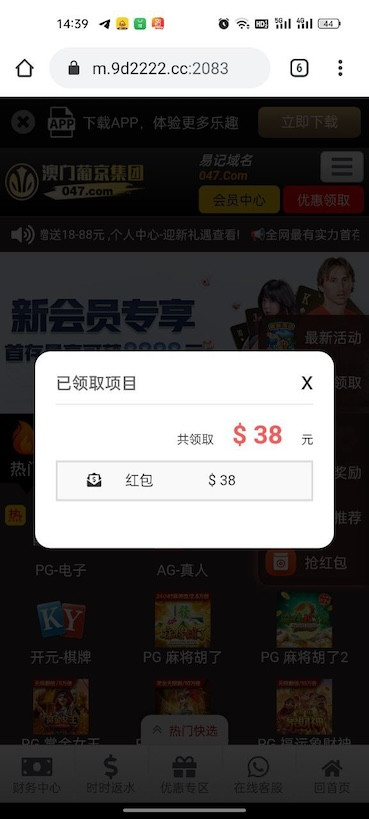Open 优惠专区 tab
The image size is (369, 819).
tap(184, 775)
